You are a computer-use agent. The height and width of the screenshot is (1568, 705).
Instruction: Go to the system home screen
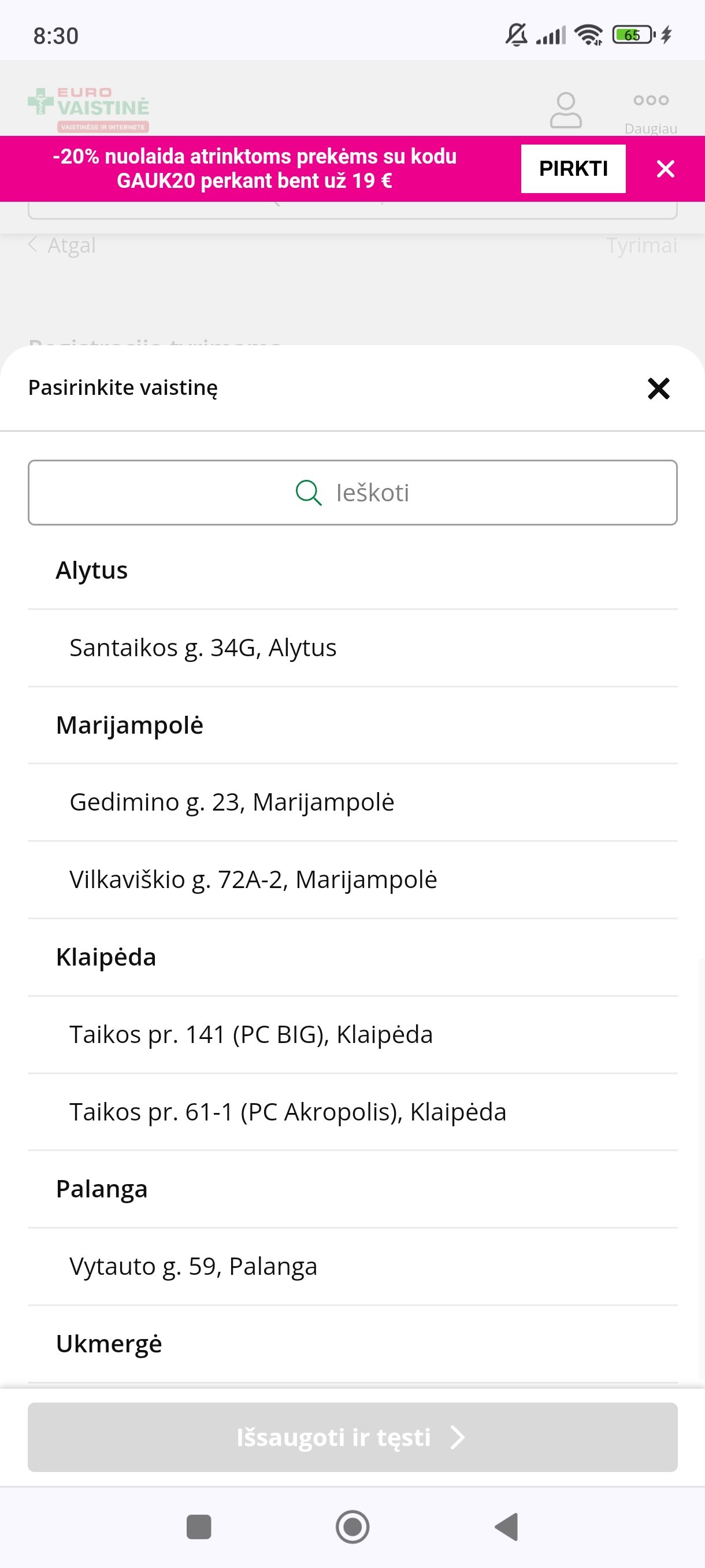tap(352, 1526)
